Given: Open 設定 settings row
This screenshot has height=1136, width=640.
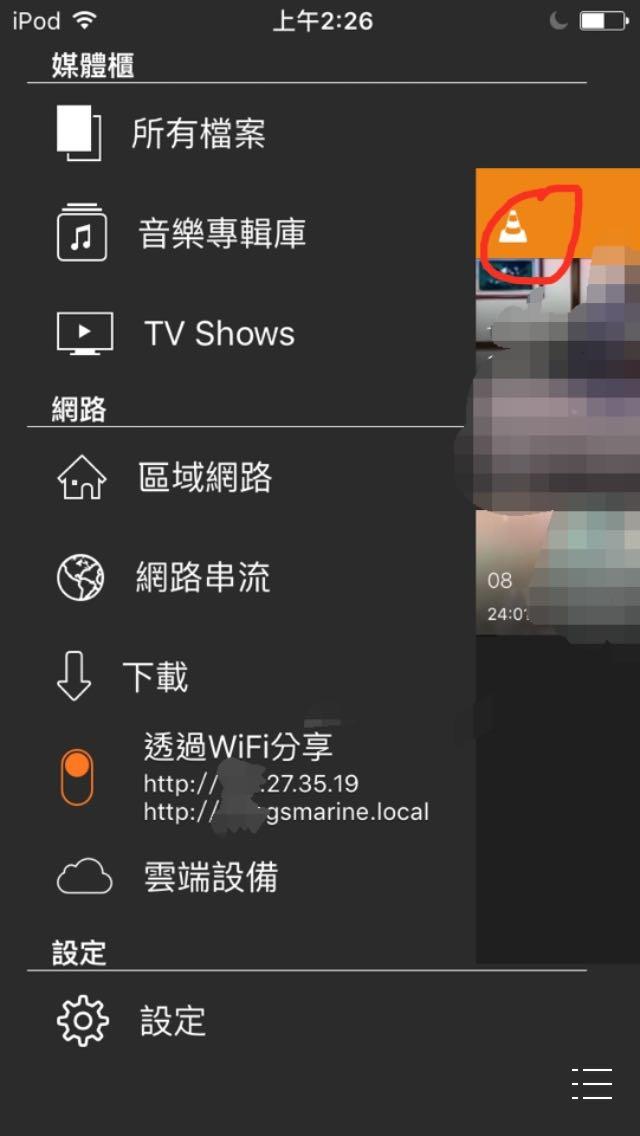Looking at the screenshot, I should [x=172, y=1021].
